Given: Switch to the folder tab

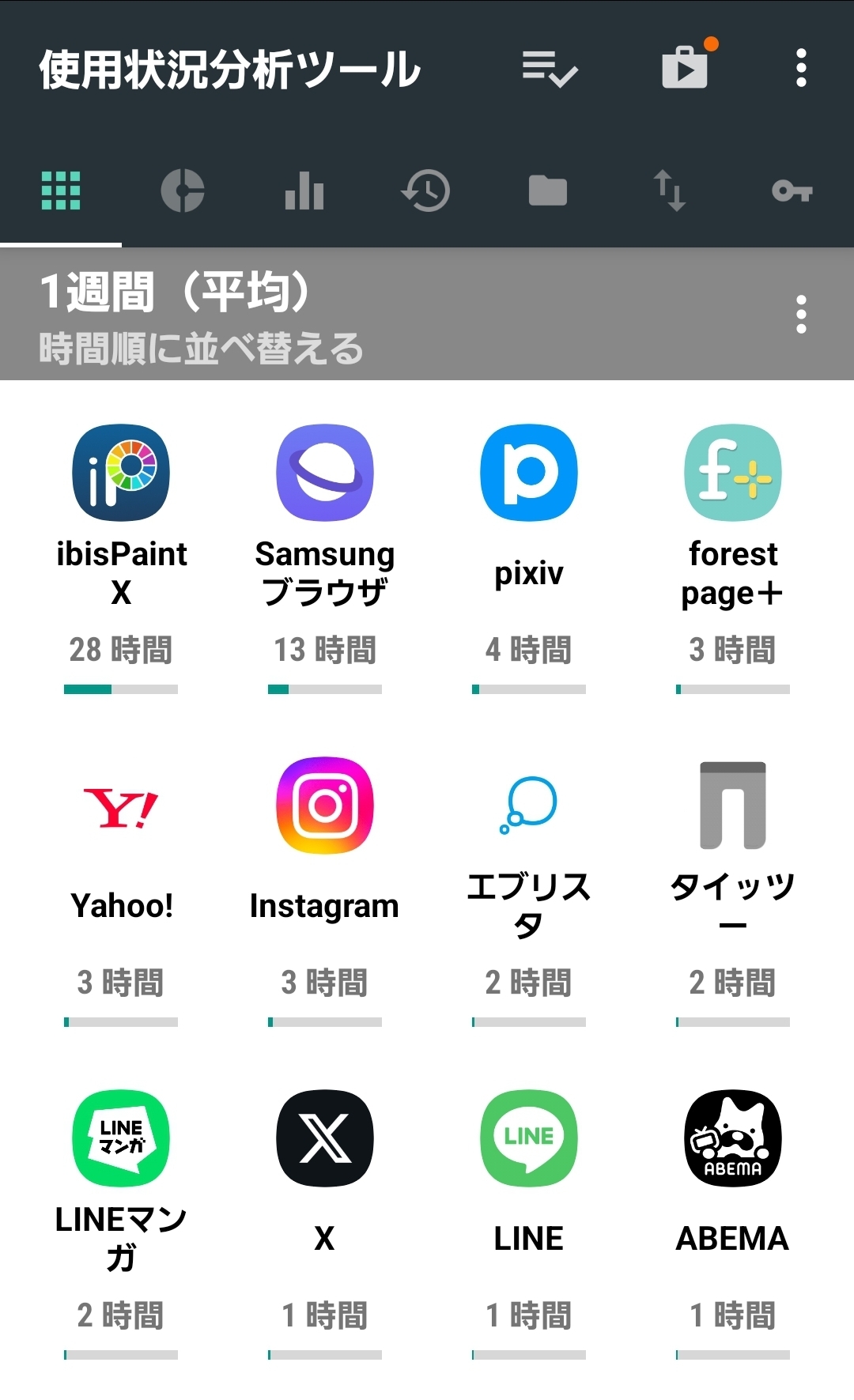Looking at the screenshot, I should pyautogui.click(x=548, y=191).
